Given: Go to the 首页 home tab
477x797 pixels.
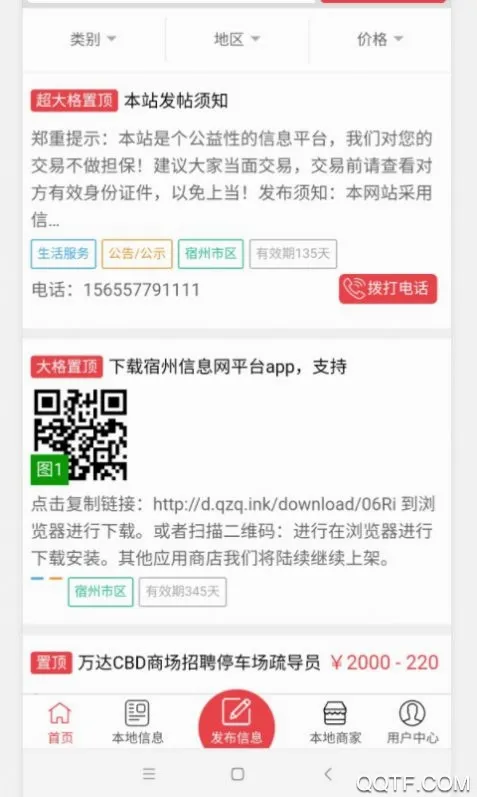Looking at the screenshot, I should click(x=60, y=722).
